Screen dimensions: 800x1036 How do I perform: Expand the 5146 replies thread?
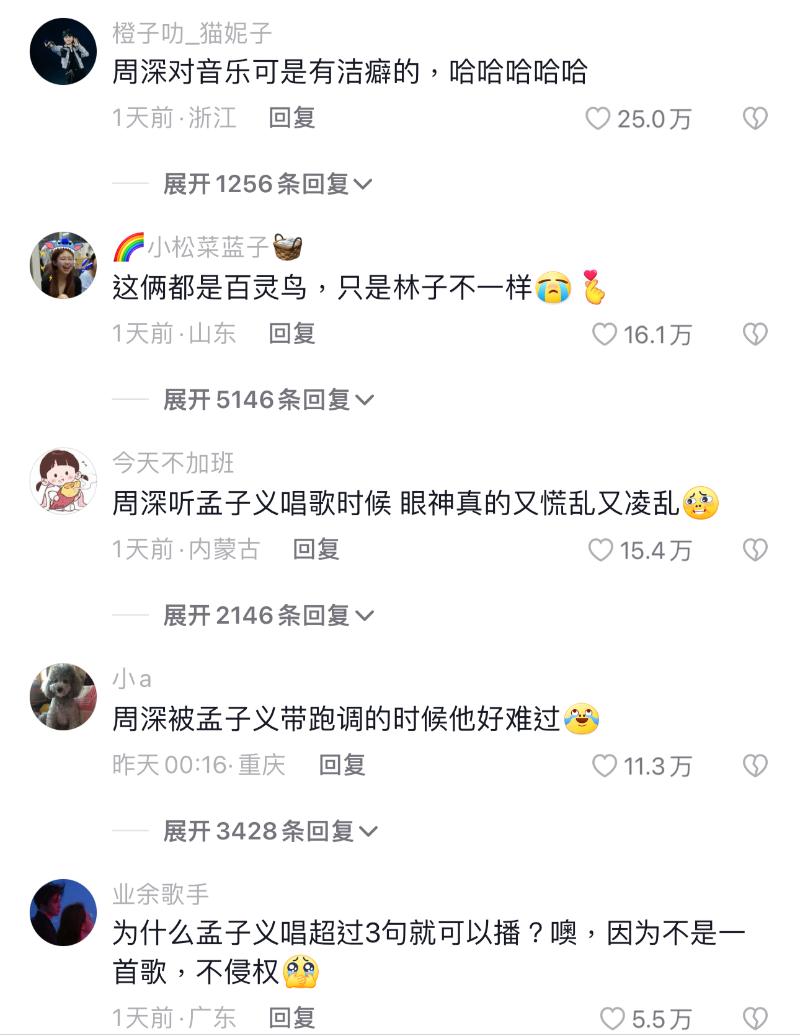(268, 400)
